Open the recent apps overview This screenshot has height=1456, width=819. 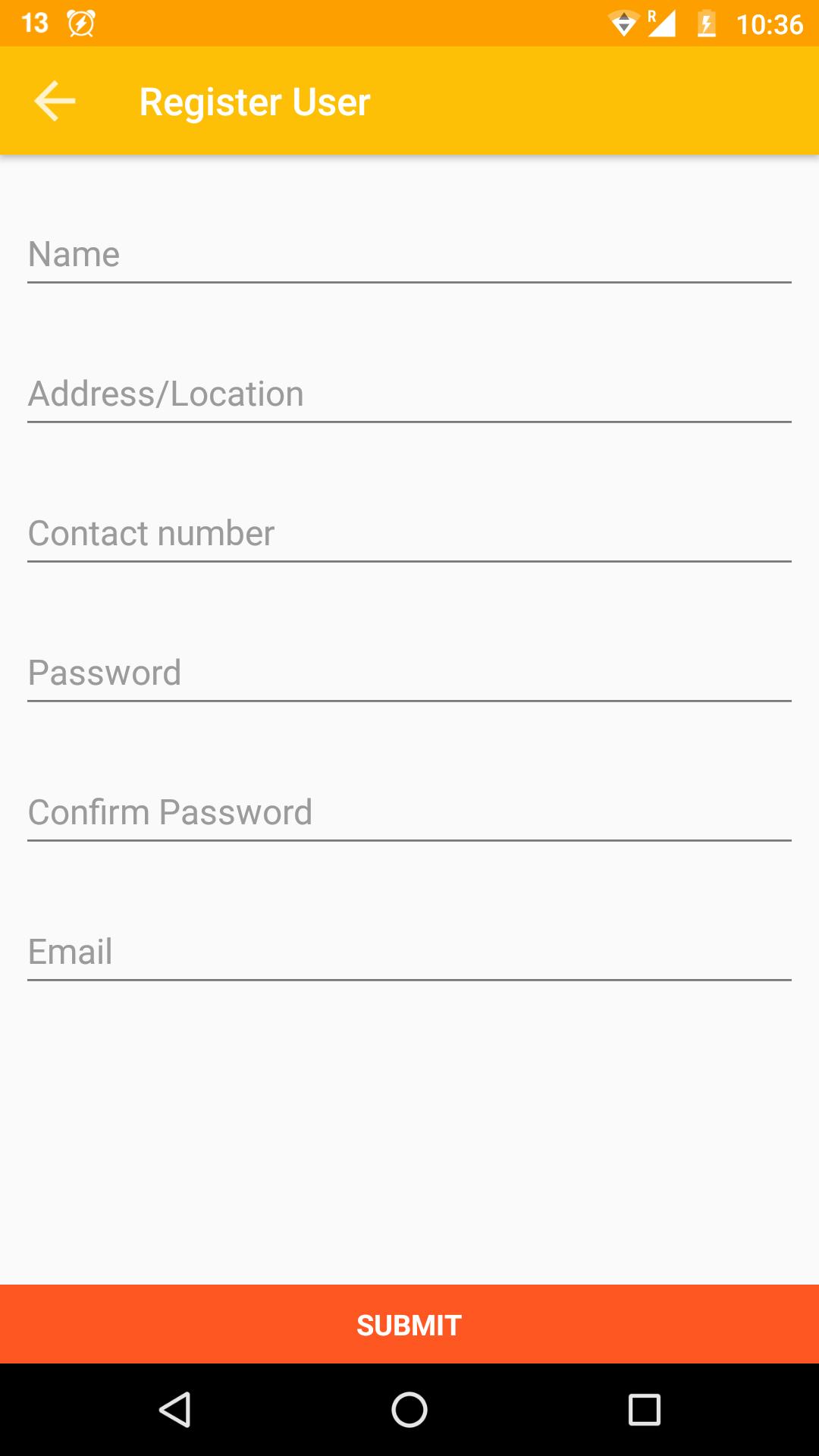tap(644, 1410)
